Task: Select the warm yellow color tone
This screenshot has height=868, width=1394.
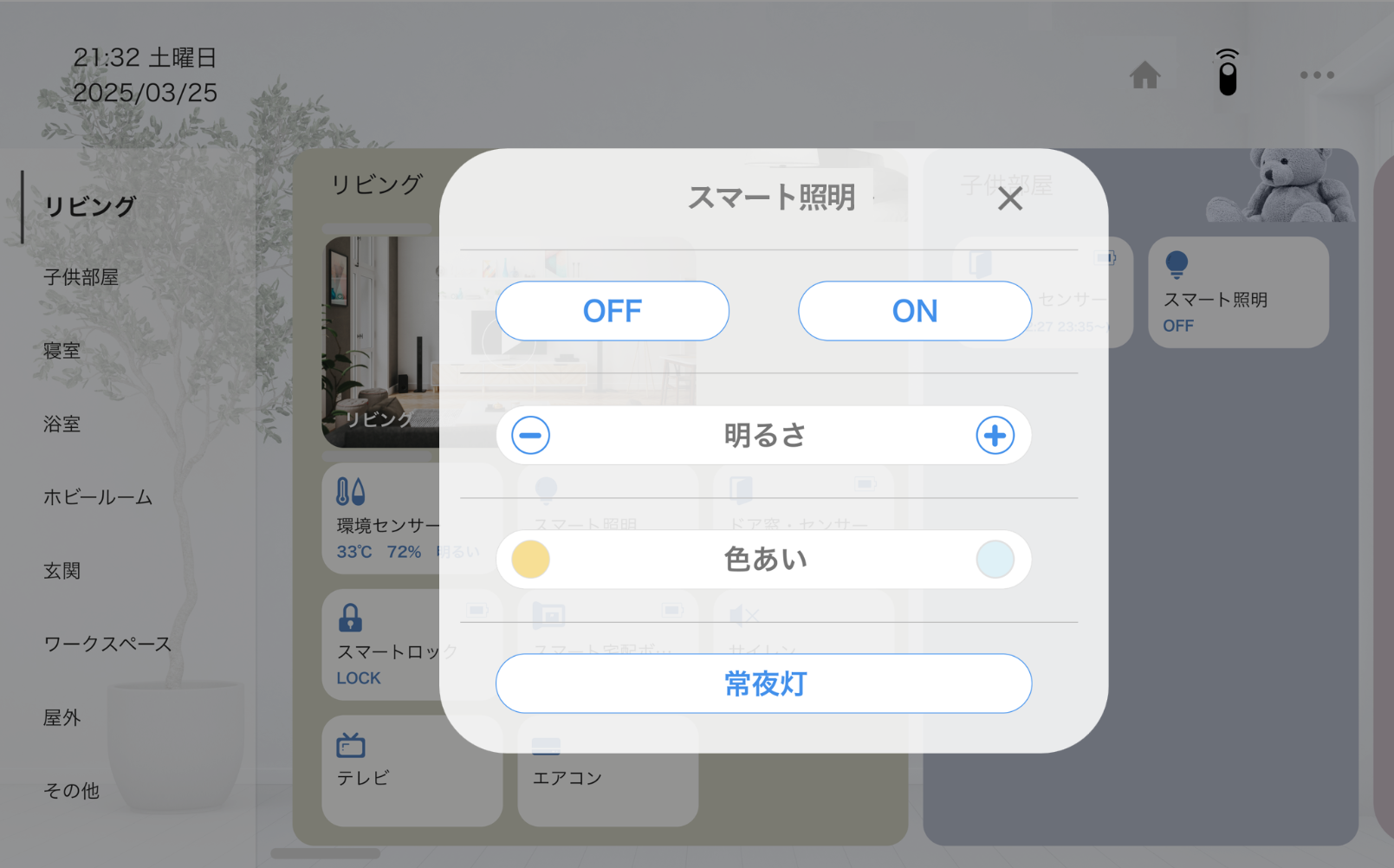Action: [530, 560]
